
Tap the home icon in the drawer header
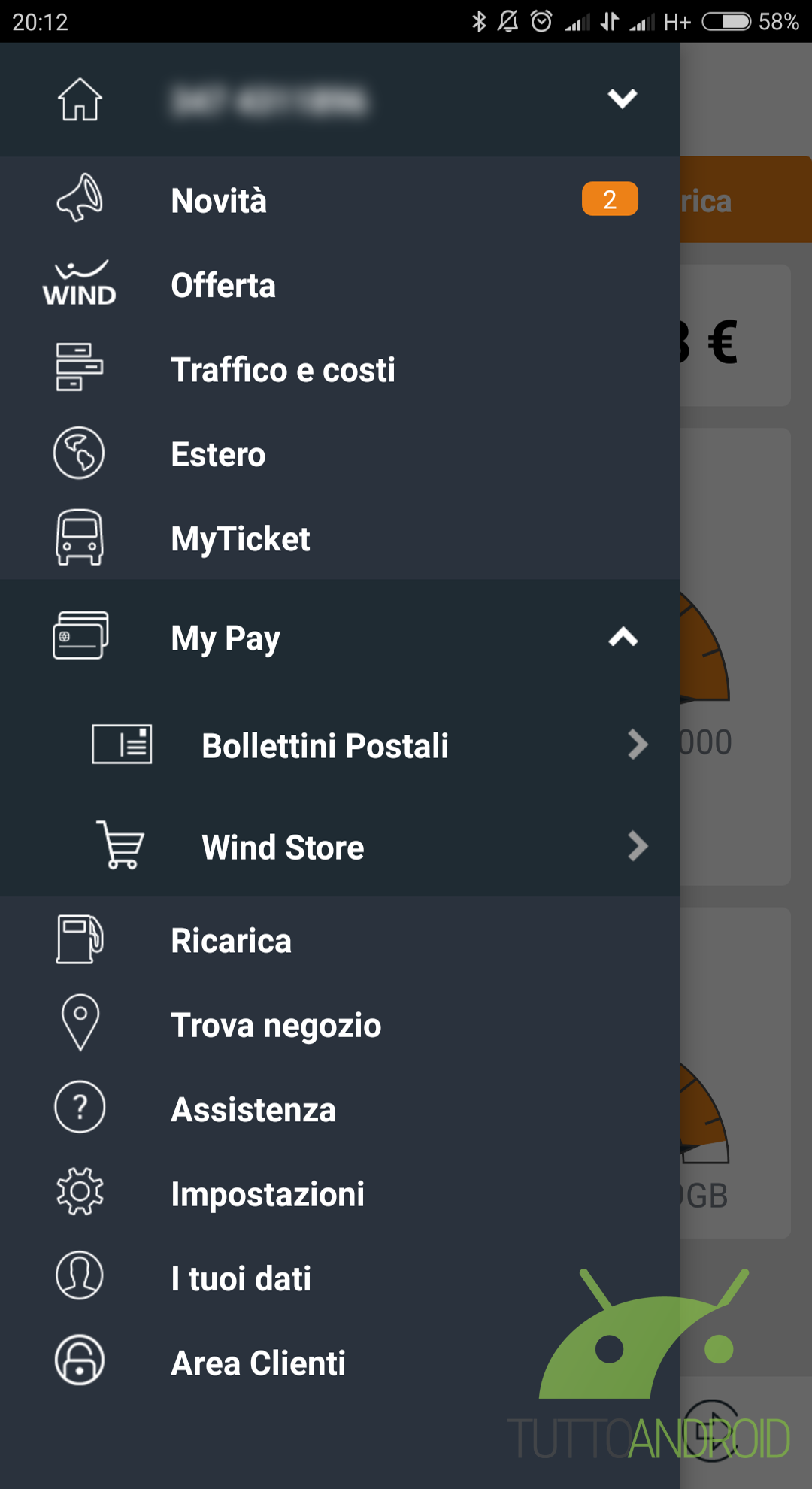[80, 99]
